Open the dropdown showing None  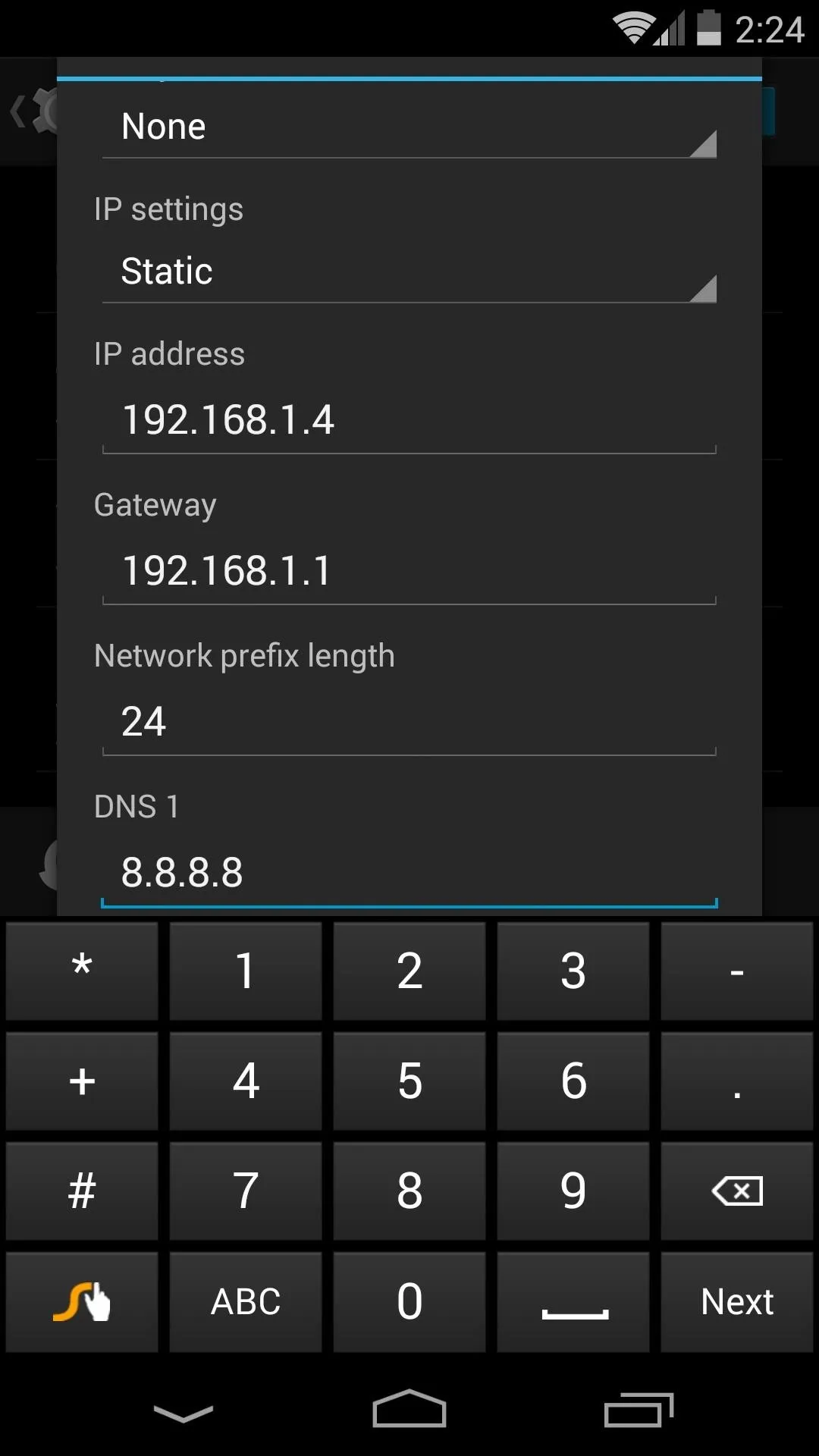point(409,127)
